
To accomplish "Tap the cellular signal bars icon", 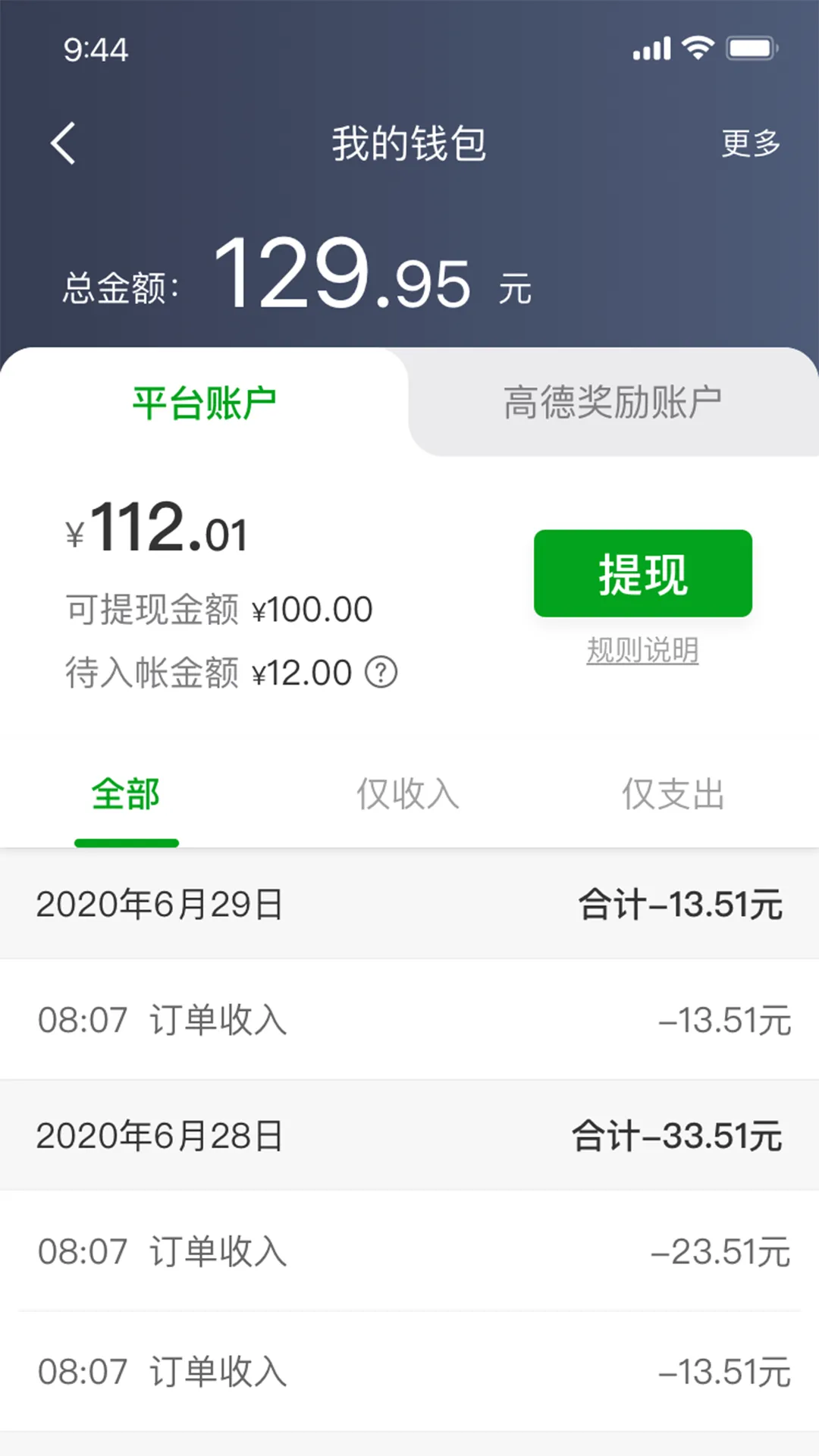I will pos(651,48).
